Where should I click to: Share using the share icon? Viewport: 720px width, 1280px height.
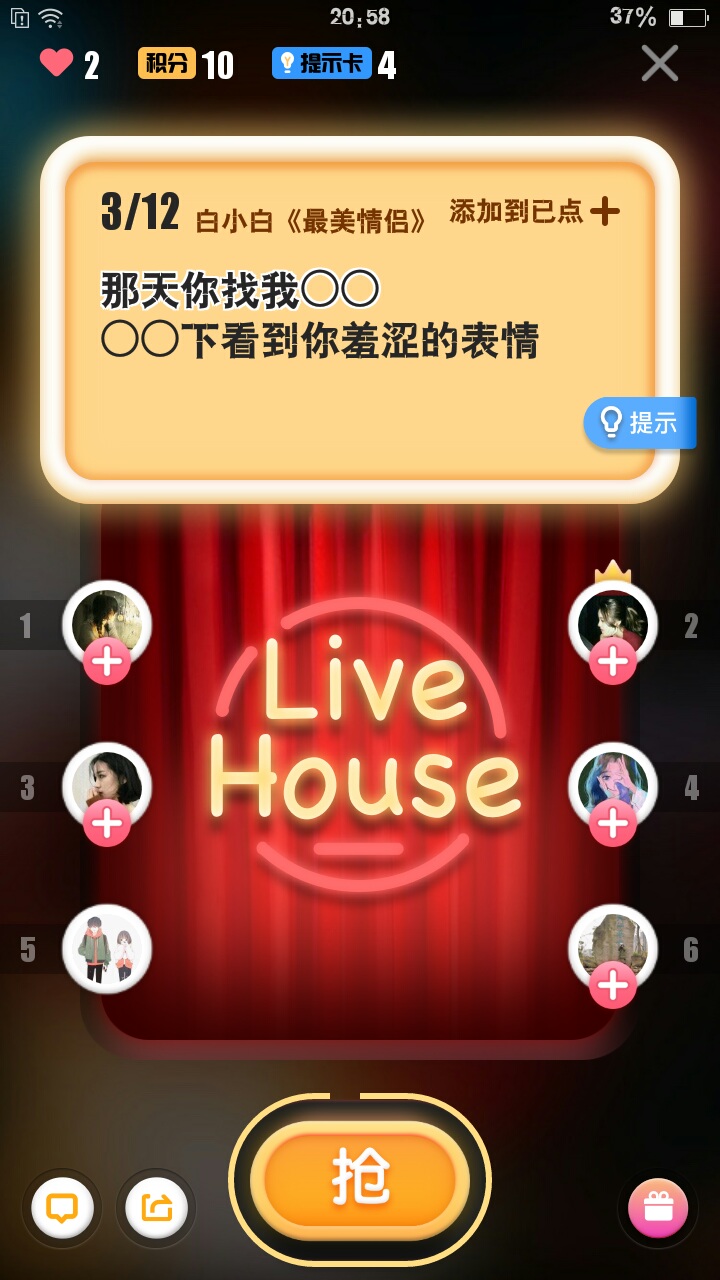[157, 1208]
